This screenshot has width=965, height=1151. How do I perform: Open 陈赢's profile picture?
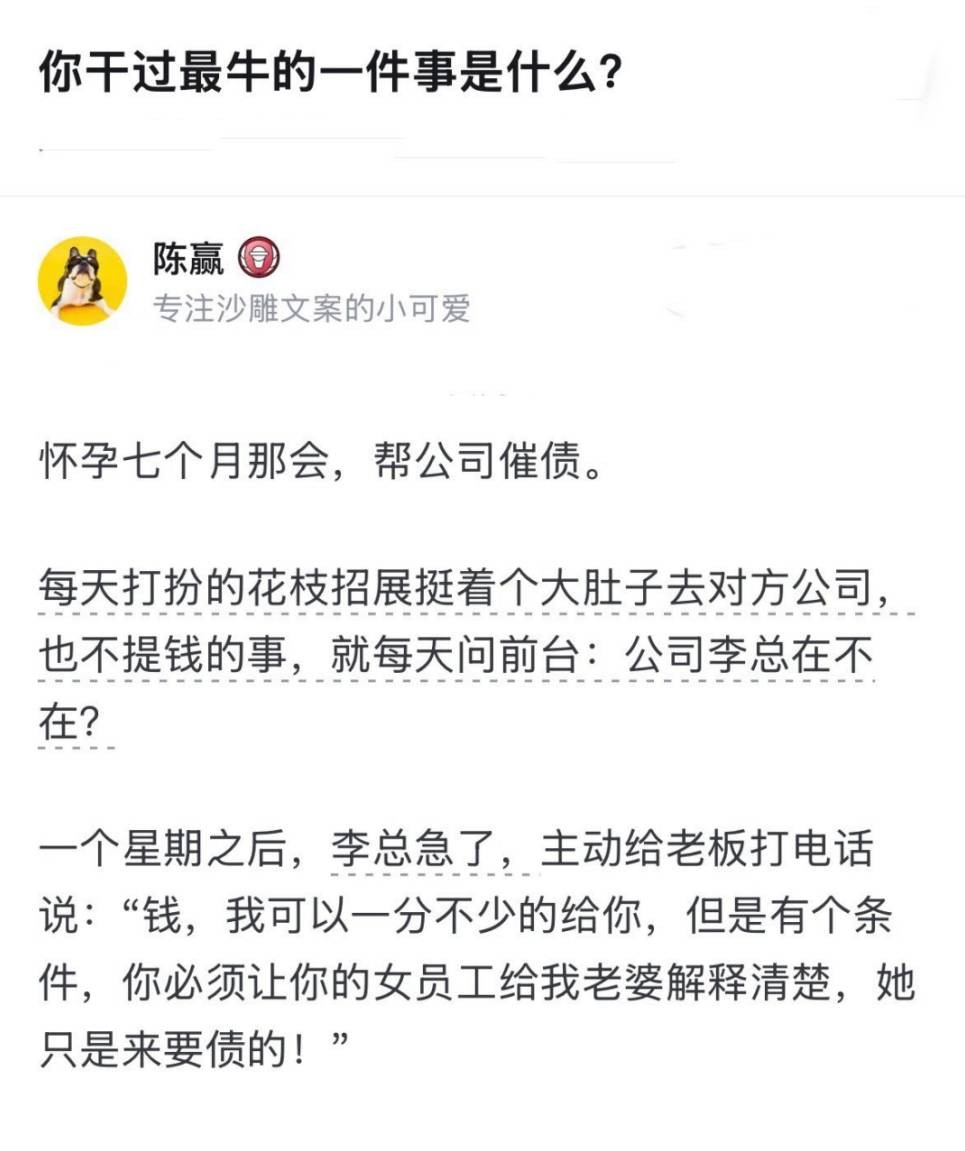(x=82, y=281)
